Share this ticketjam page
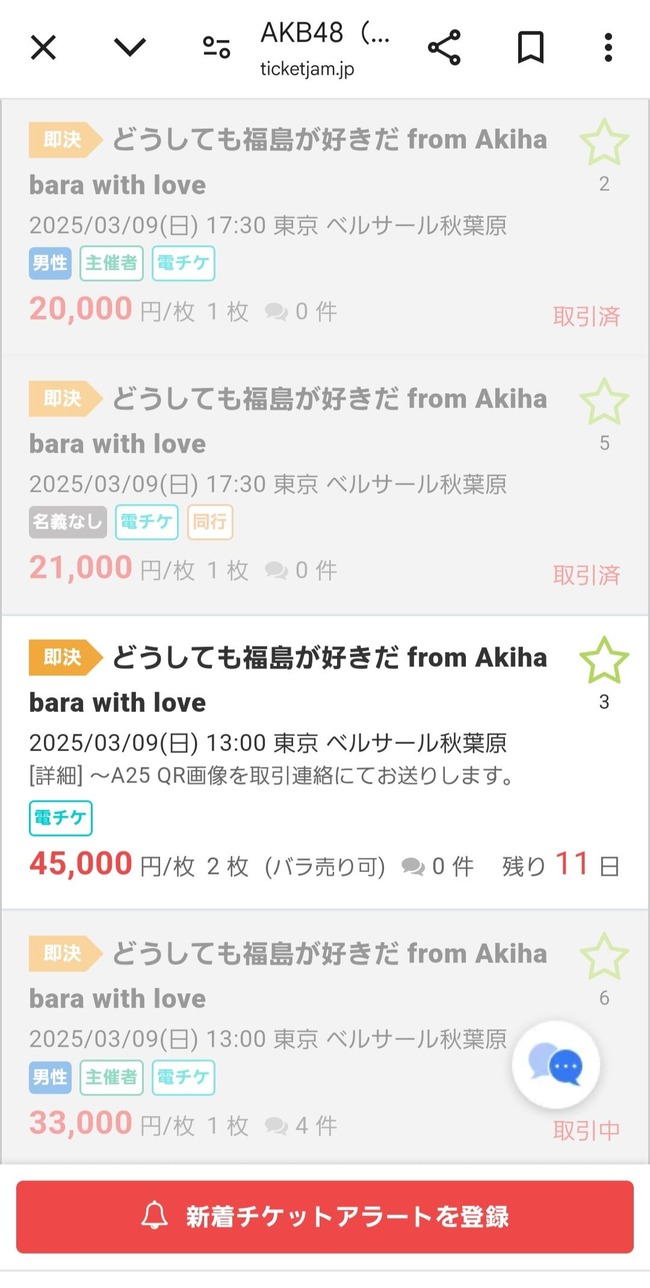This screenshot has width=650, height=1288. pyautogui.click(x=444, y=47)
